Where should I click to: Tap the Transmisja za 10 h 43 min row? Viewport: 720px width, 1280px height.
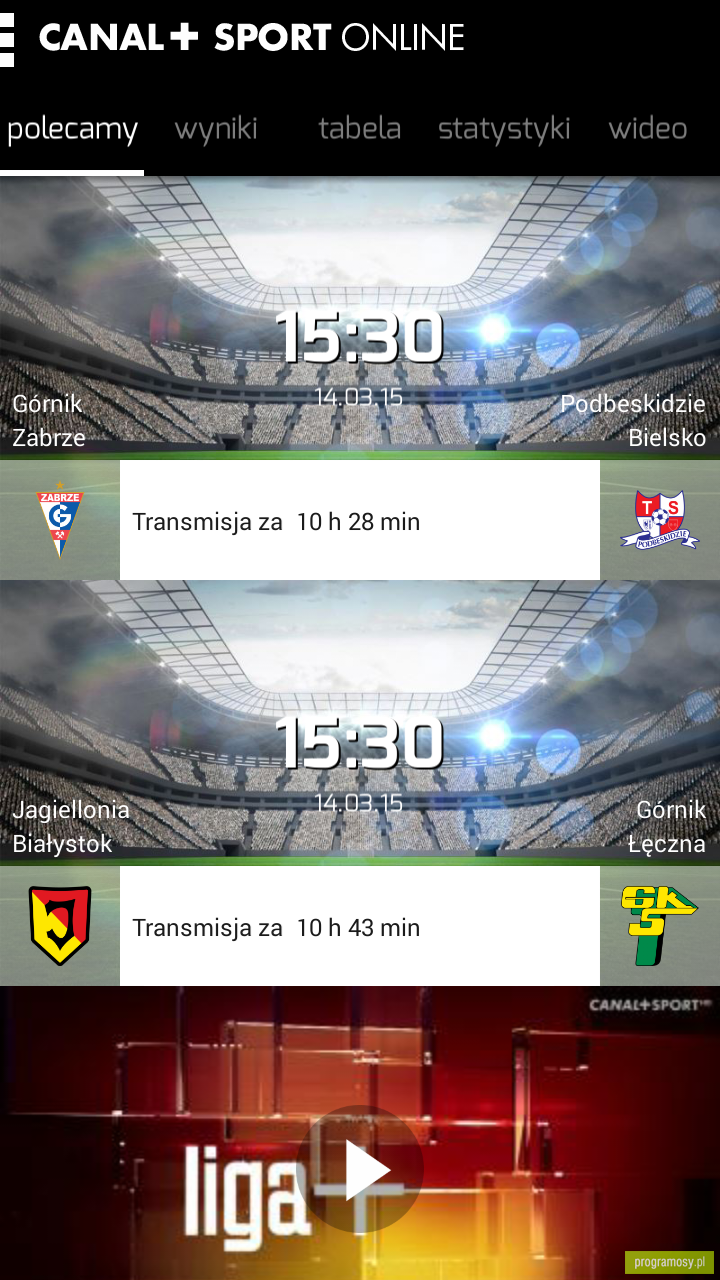pyautogui.click(x=360, y=927)
